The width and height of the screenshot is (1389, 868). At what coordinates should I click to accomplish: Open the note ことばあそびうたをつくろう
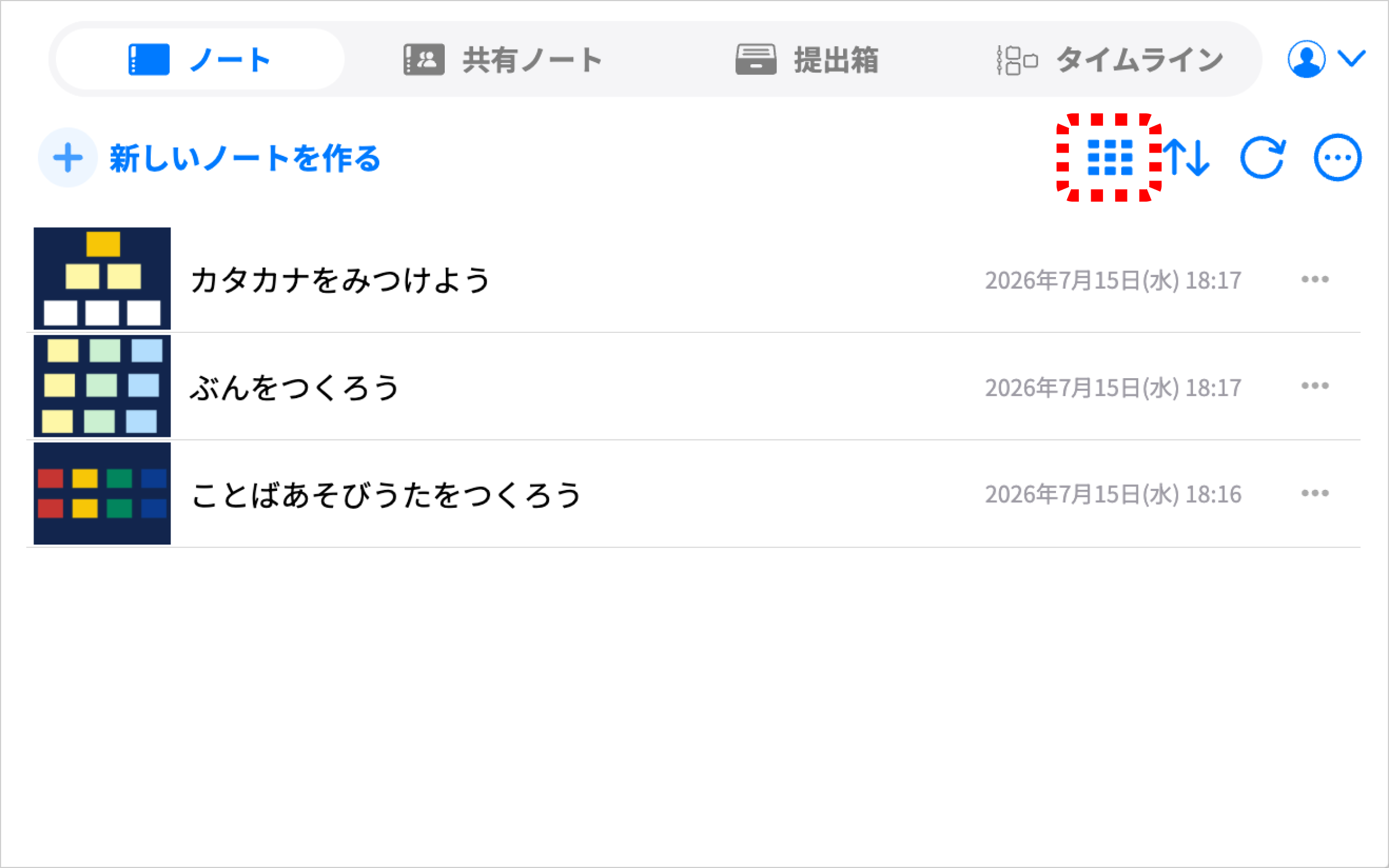click(693, 494)
